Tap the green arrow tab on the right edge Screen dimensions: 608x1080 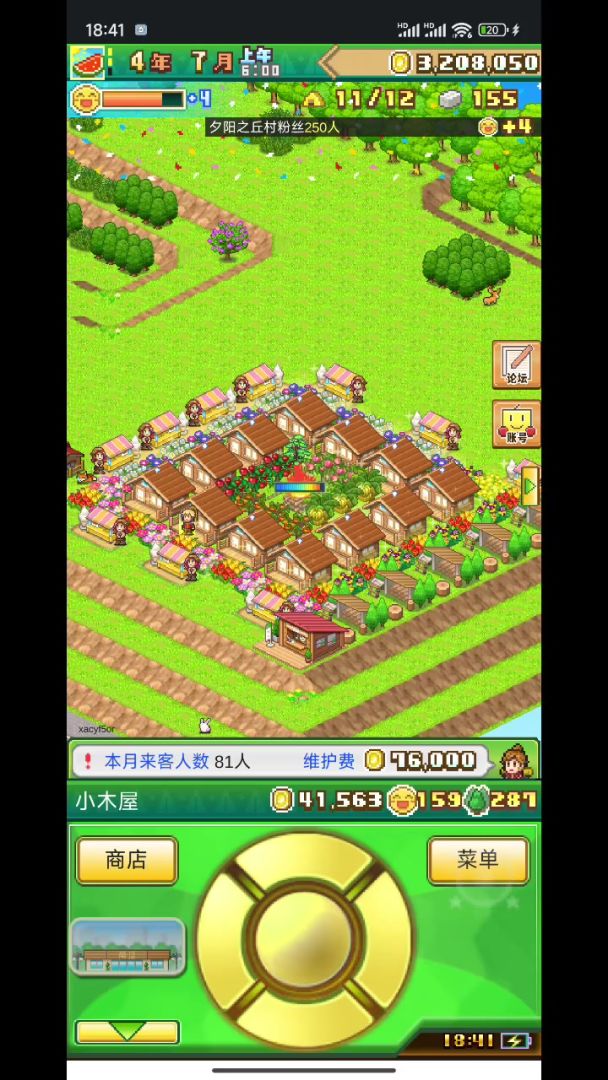click(530, 487)
